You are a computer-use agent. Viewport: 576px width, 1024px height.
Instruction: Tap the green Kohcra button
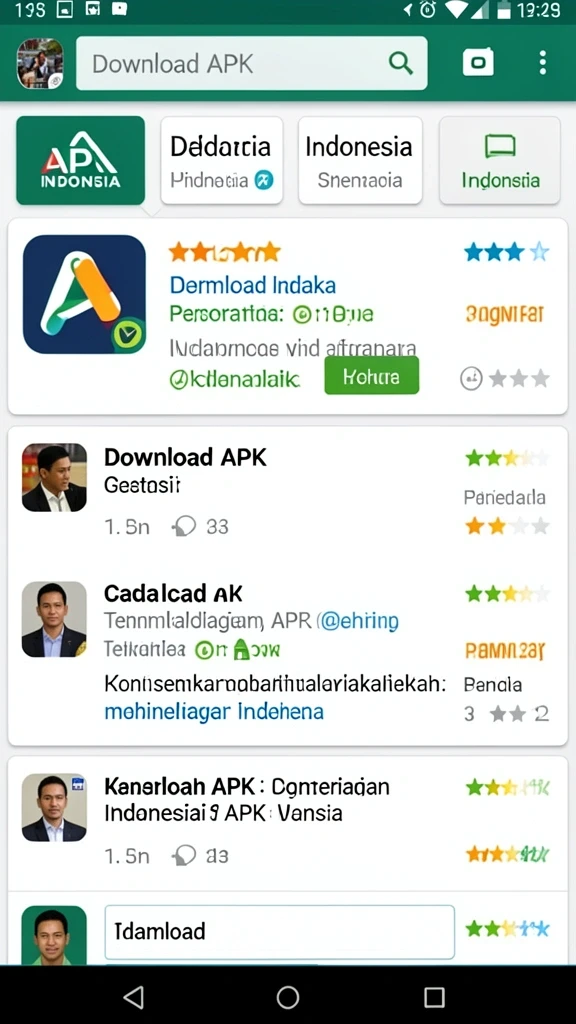coord(372,376)
